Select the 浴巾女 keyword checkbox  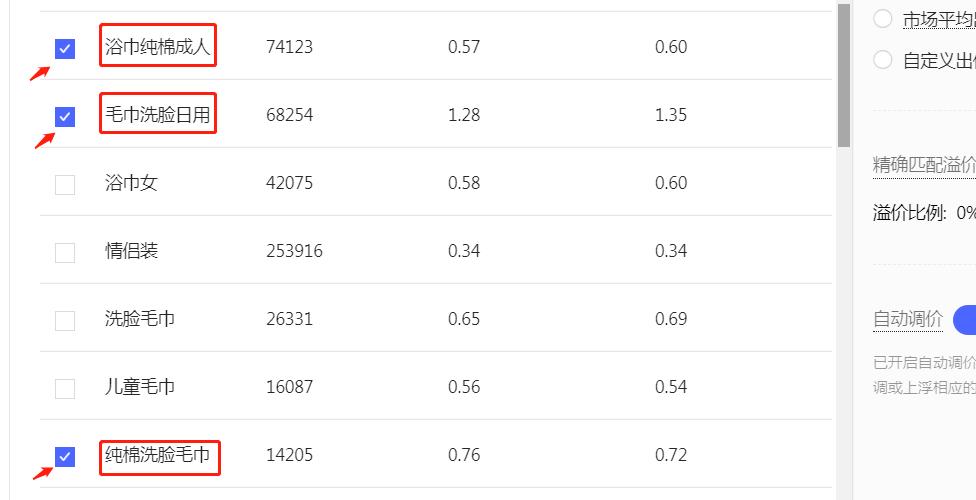(x=65, y=184)
